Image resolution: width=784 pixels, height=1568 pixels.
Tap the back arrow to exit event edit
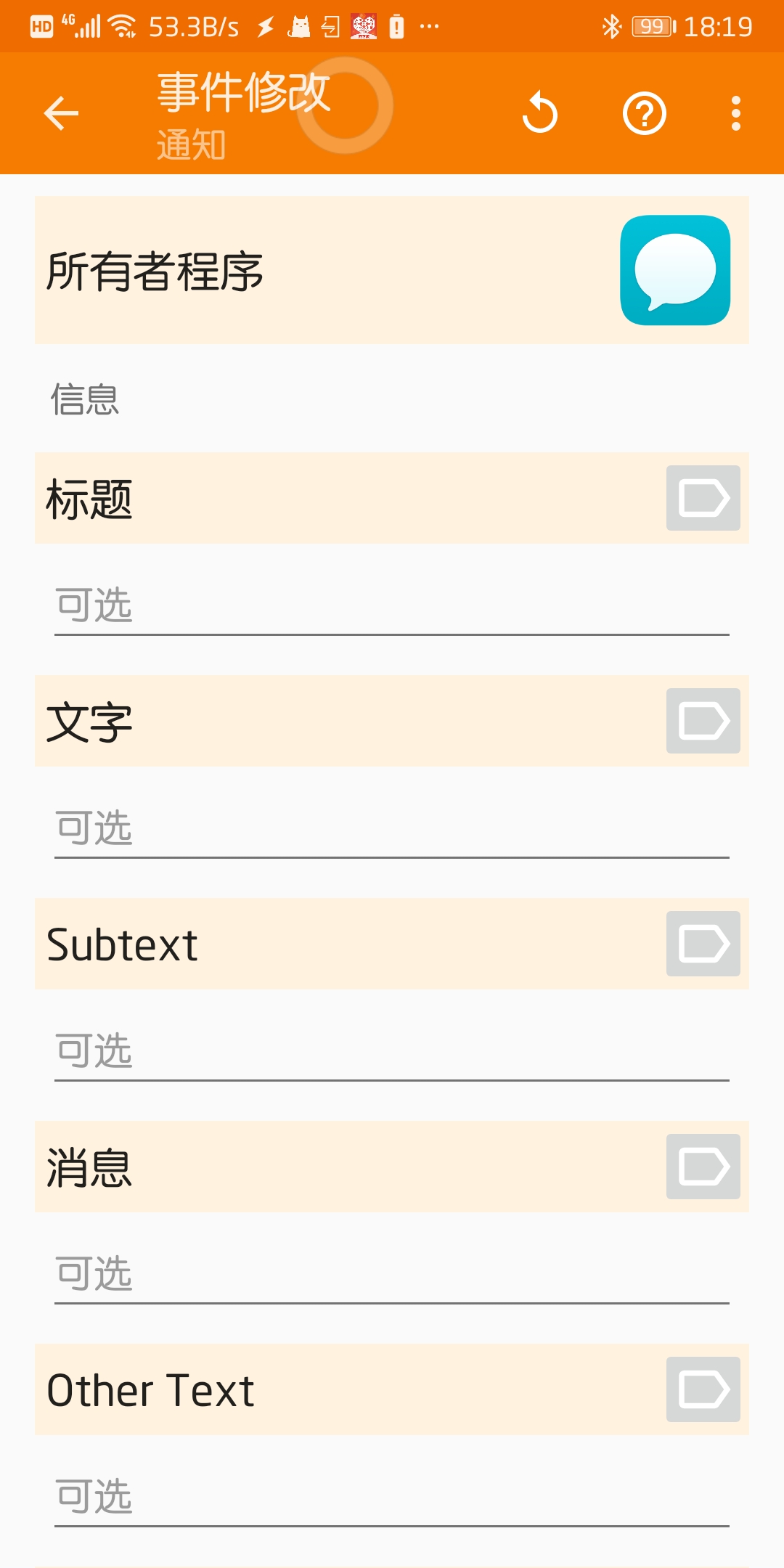tap(62, 114)
